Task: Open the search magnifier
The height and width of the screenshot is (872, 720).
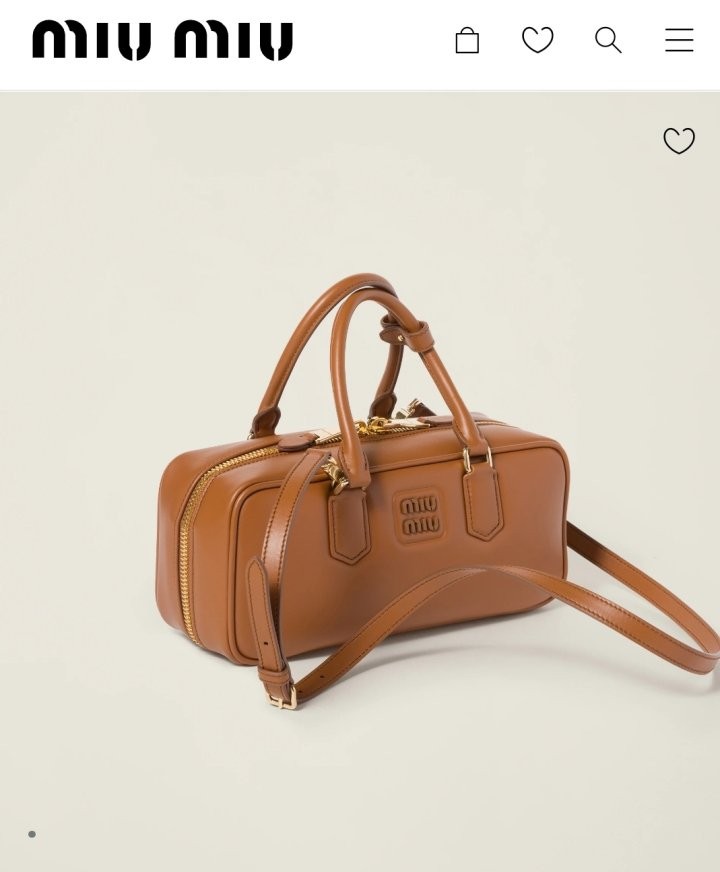Action: 608,40
